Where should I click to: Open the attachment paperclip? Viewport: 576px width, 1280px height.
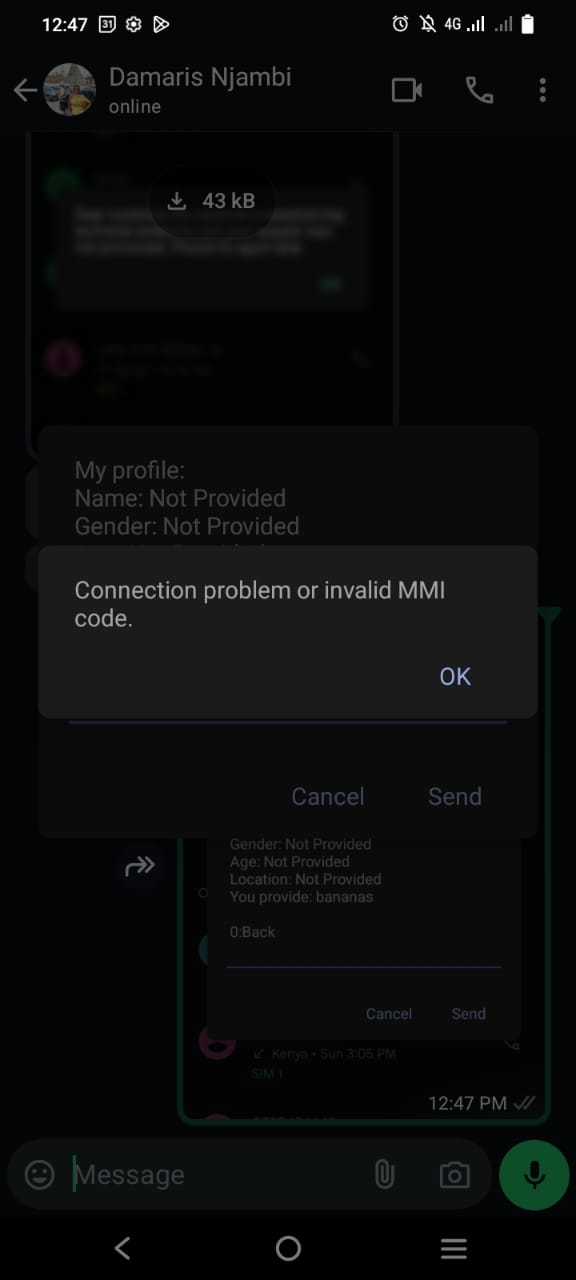point(384,1174)
